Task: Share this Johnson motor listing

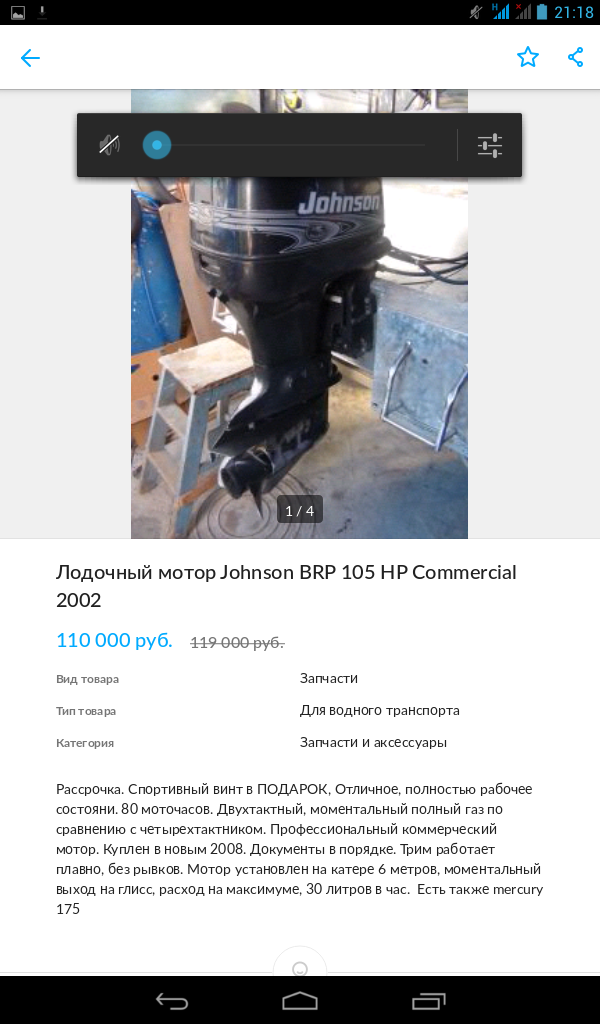Action: [575, 57]
